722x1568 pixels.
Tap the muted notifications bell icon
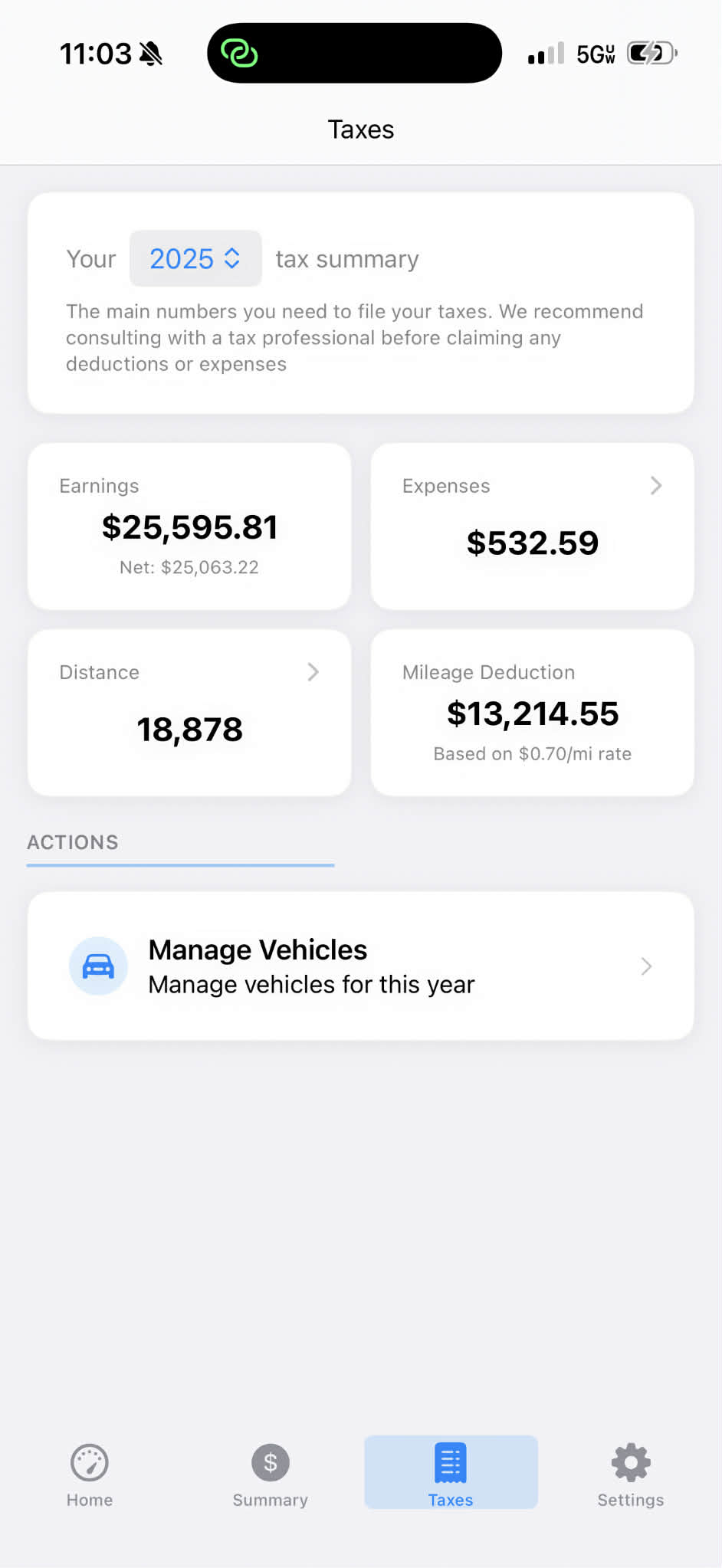(x=152, y=52)
